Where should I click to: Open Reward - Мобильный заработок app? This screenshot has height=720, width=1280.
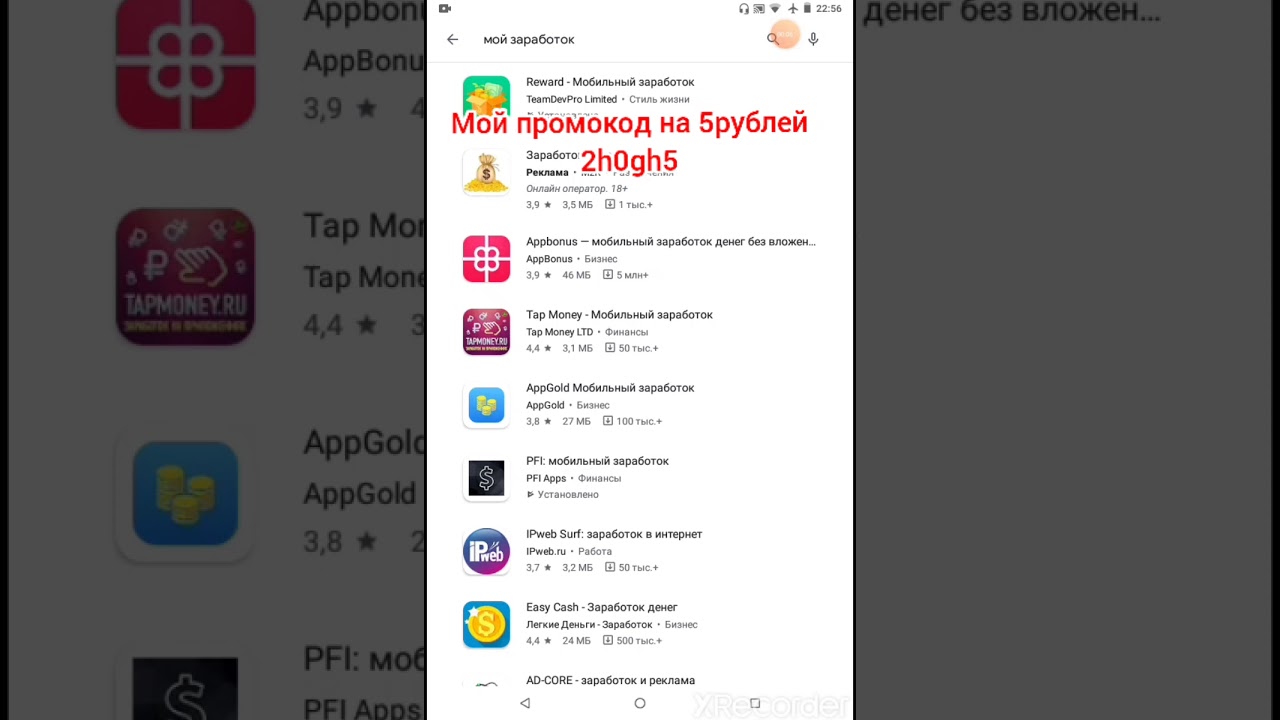pos(609,82)
